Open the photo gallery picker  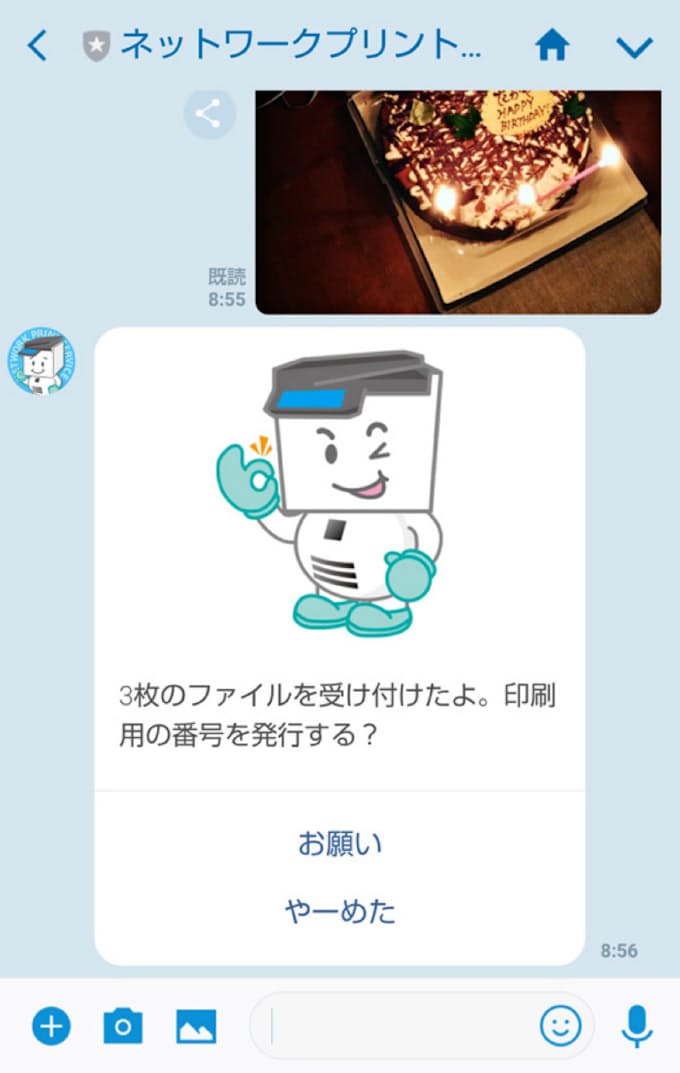pos(196,1025)
